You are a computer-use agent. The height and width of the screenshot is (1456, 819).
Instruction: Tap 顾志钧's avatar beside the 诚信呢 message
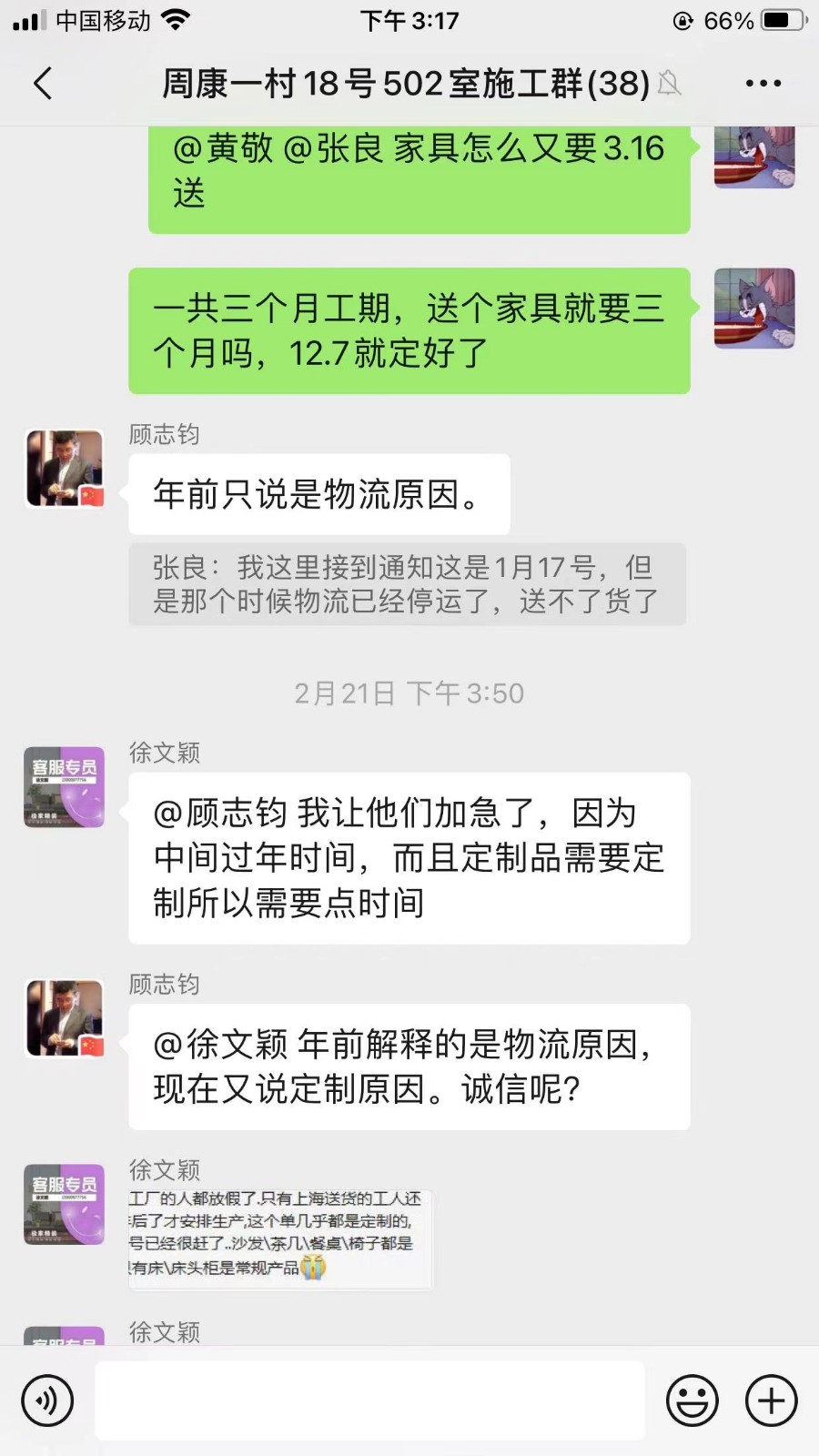[x=64, y=1018]
